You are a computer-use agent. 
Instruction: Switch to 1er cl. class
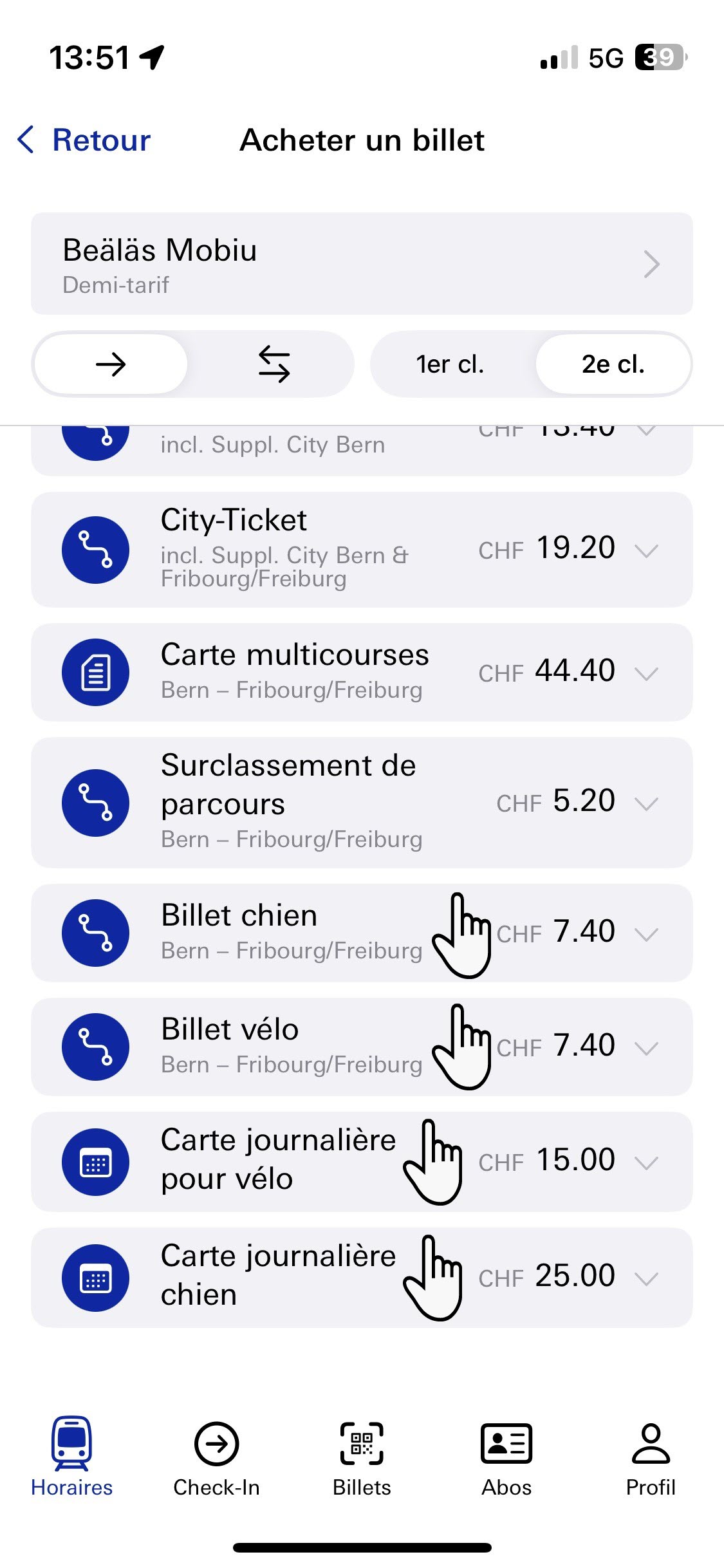click(x=450, y=365)
